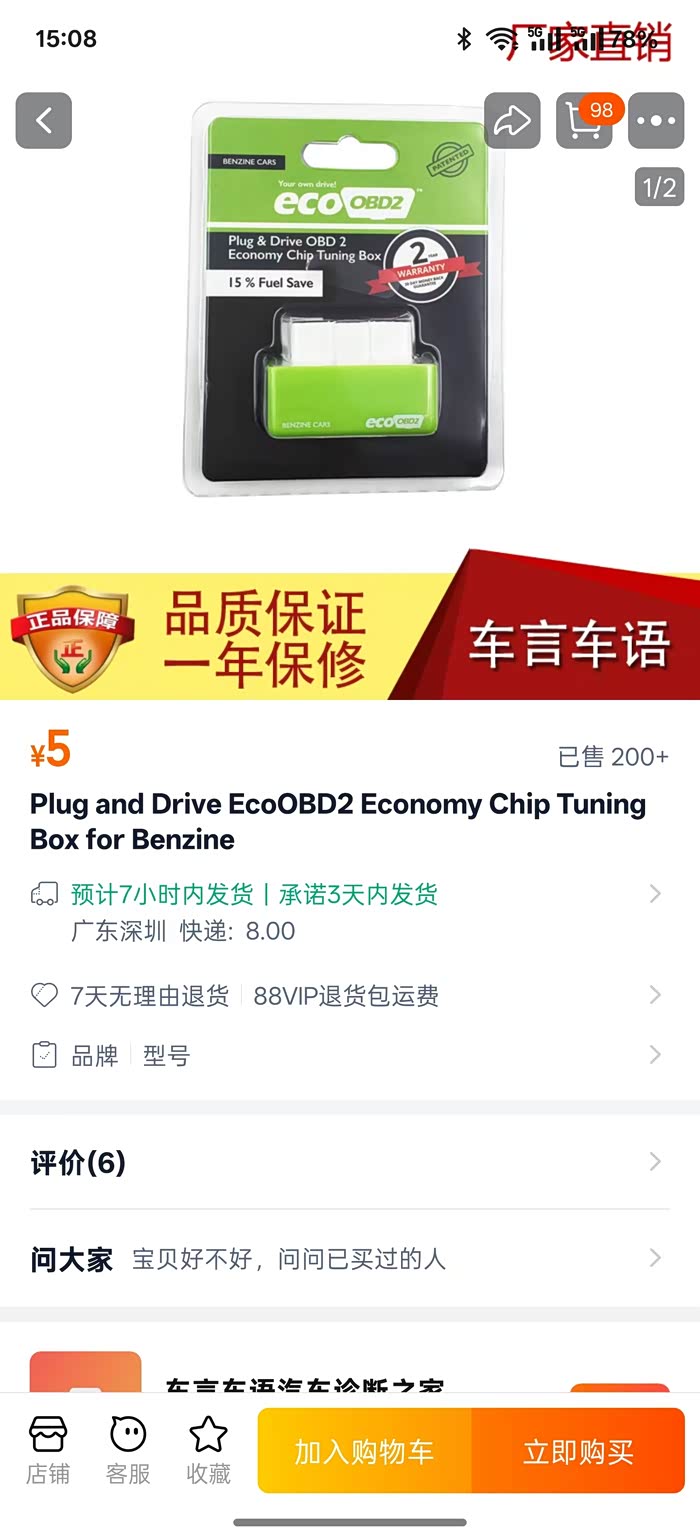Open the 问大家 questions section
This screenshot has height=1540, width=700.
(x=350, y=1258)
